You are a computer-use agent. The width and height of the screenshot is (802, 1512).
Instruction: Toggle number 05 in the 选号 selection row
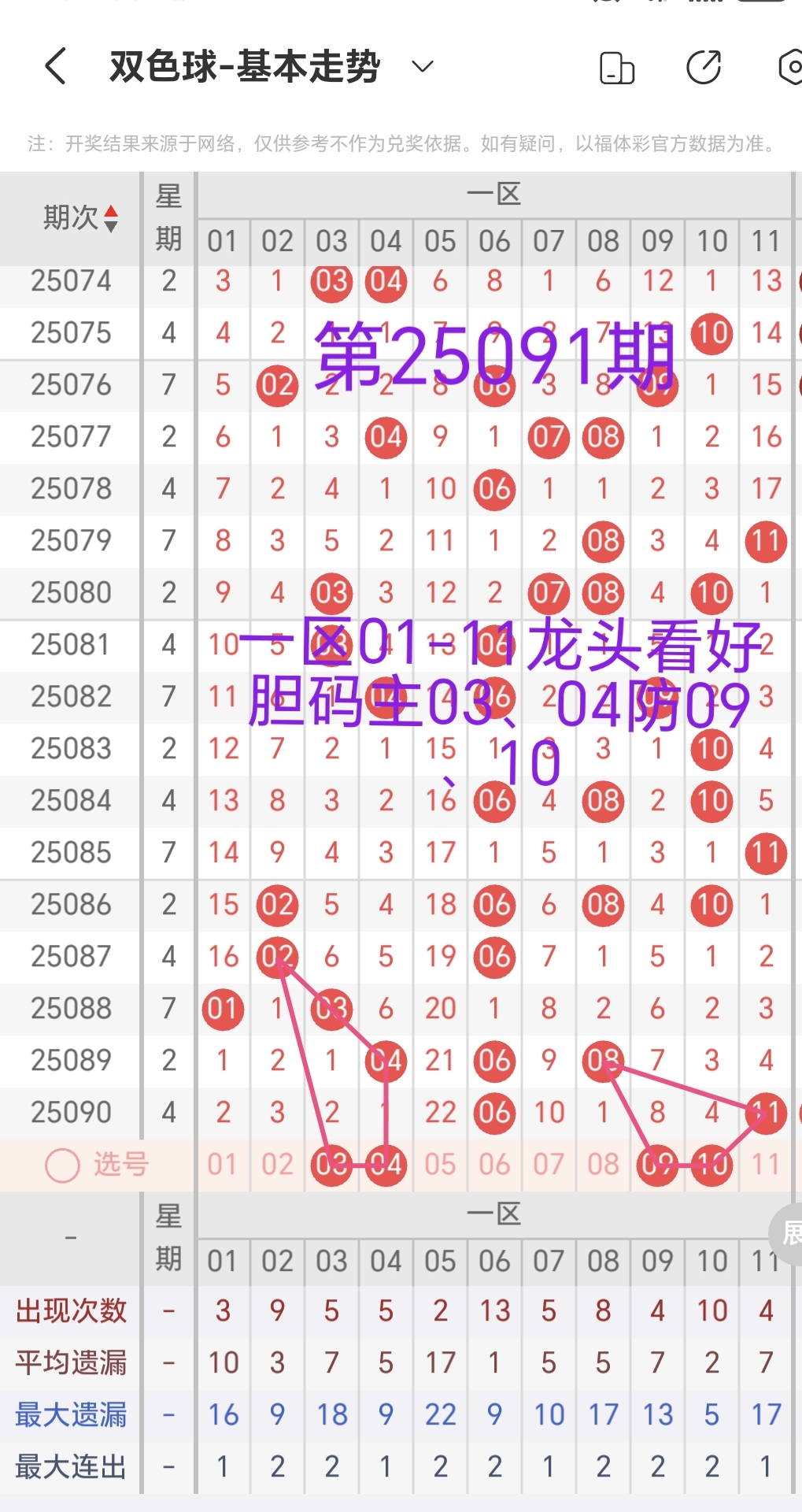[440, 1165]
